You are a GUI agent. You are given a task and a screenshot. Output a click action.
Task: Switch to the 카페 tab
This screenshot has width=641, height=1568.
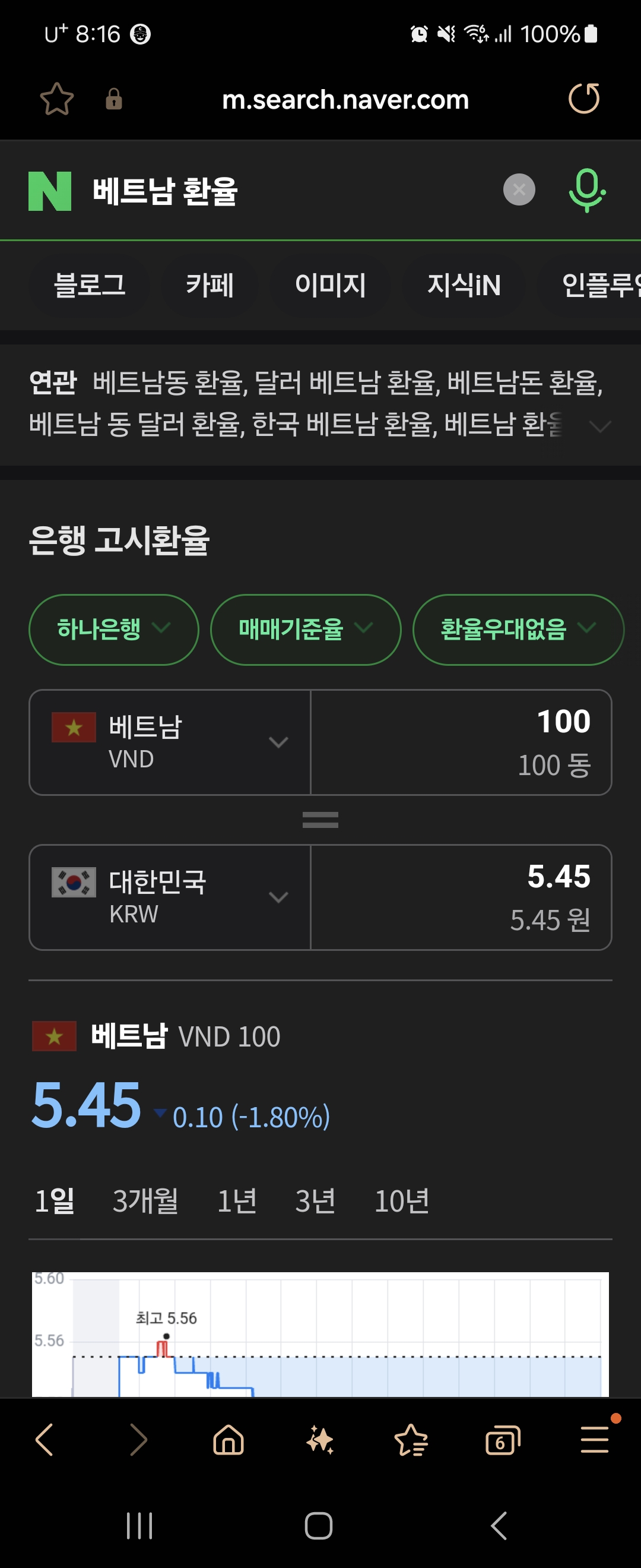[x=209, y=286]
